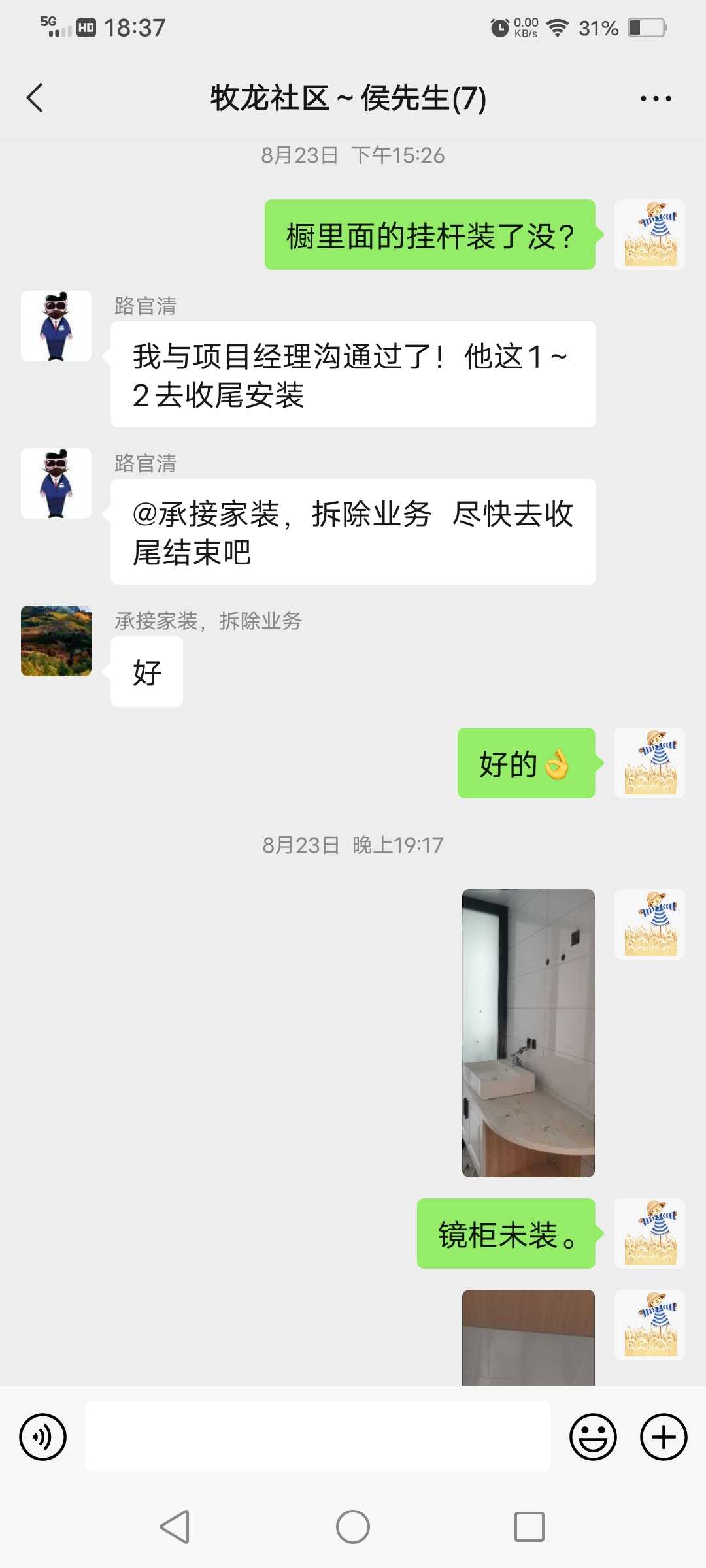
Task: Open 承接家装，拆除业务's landscape avatar
Action: (x=56, y=641)
